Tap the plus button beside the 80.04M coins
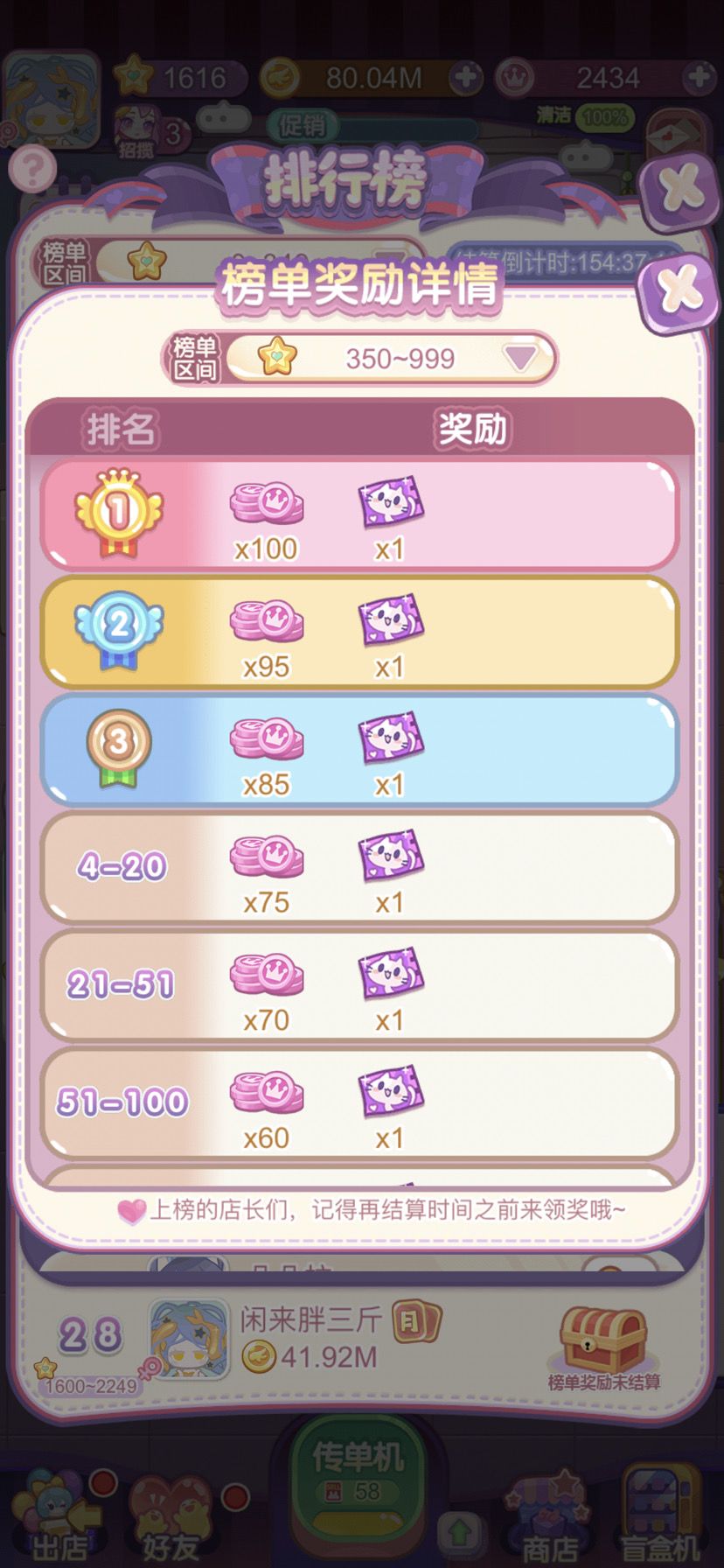Viewport: 724px width, 1568px height. pos(464,77)
